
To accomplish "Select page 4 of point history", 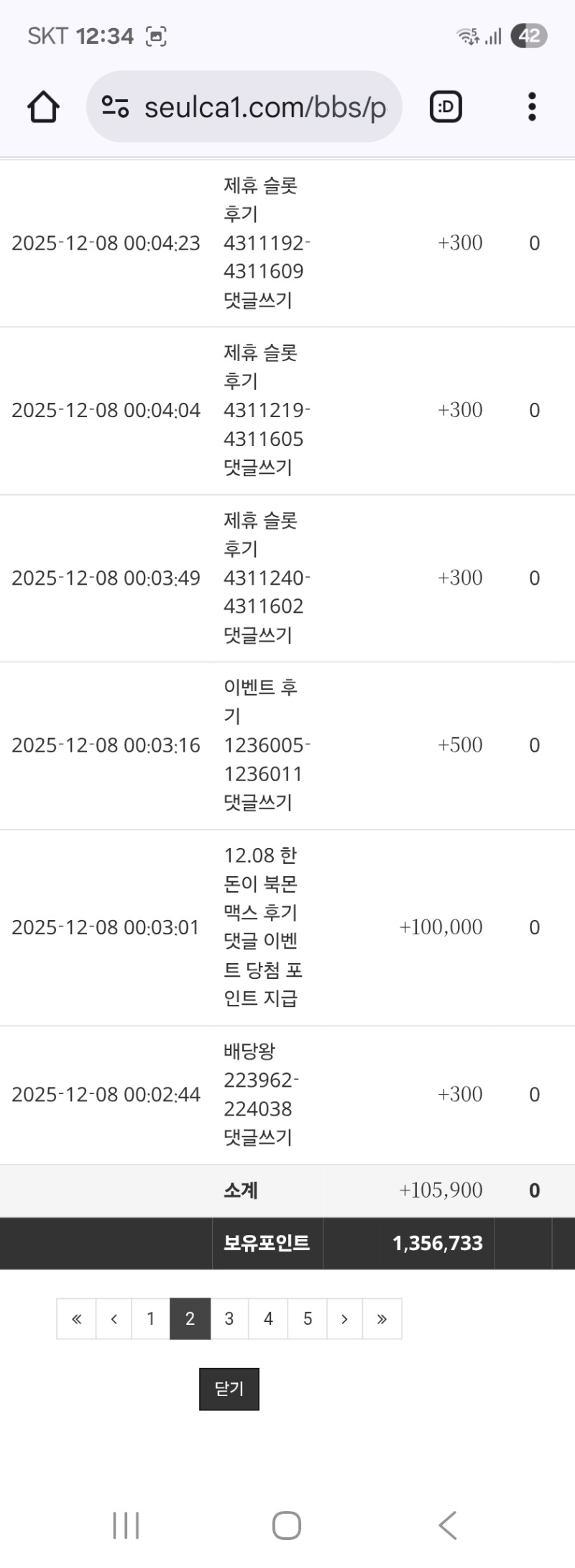I will (x=268, y=1318).
